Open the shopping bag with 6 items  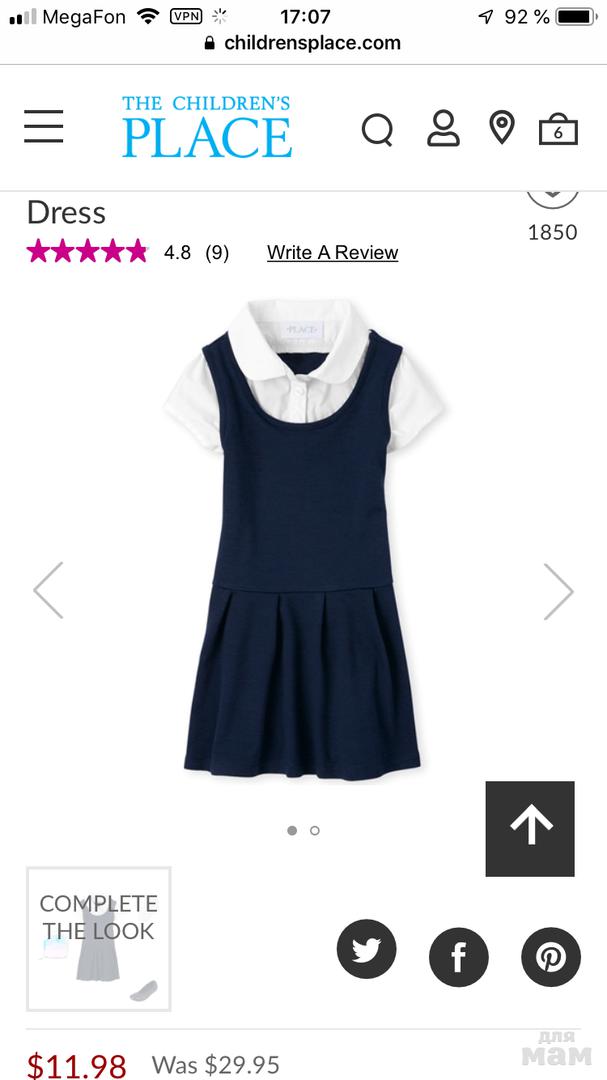(x=558, y=130)
